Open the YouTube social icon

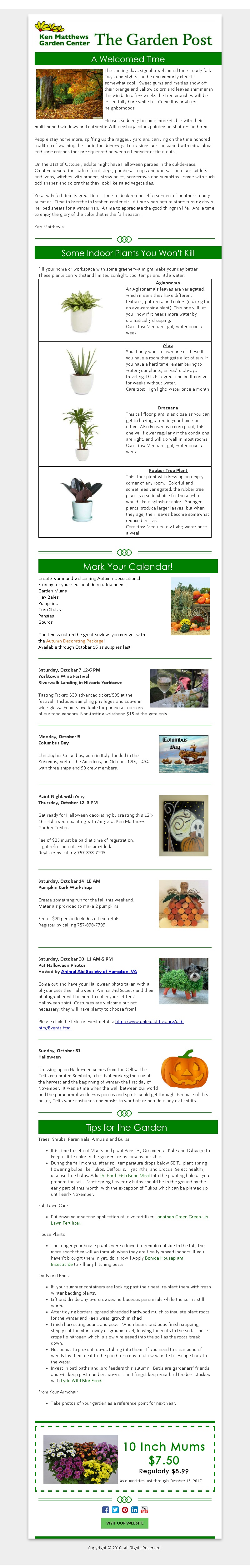(x=144, y=1510)
